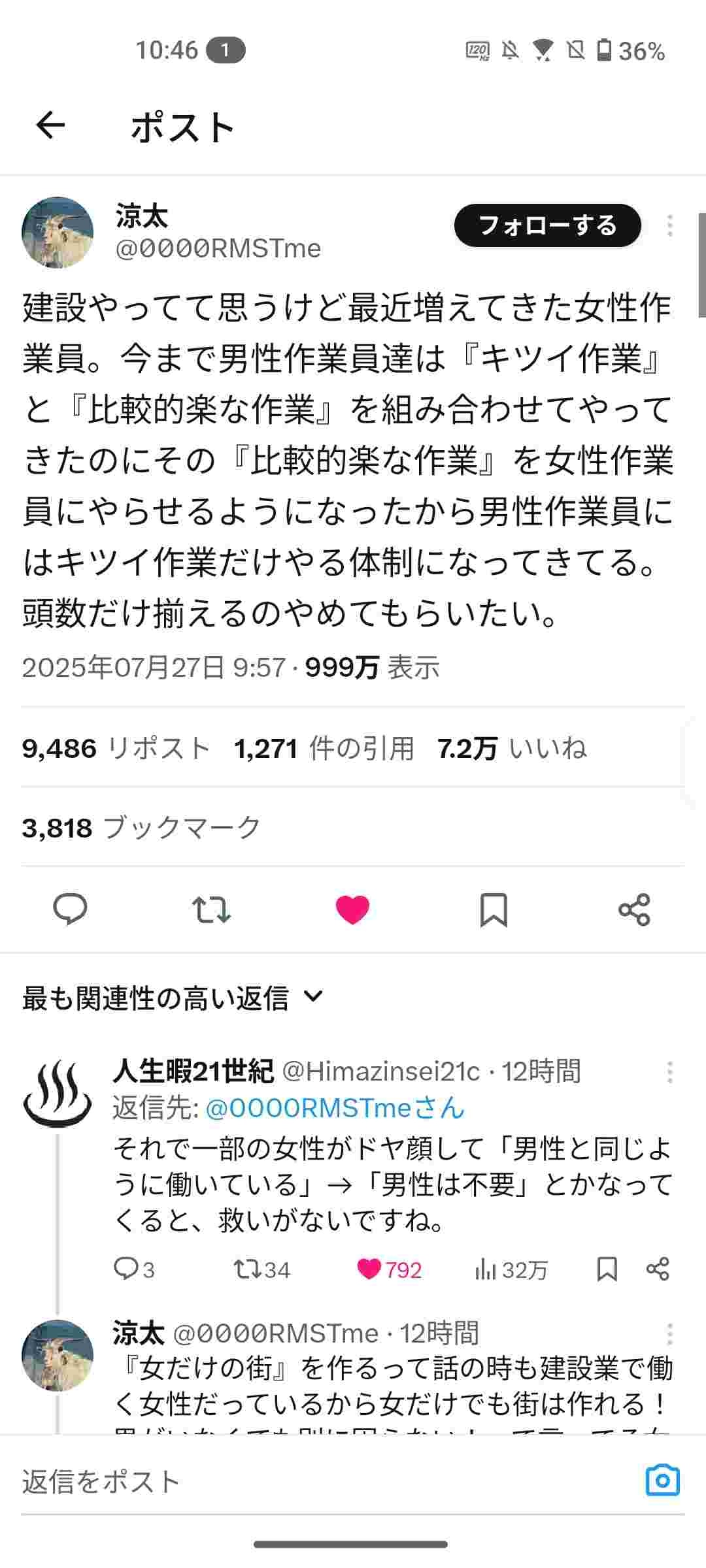View the 7.2万 いいね list
The image size is (706, 1568).
pos(512,749)
